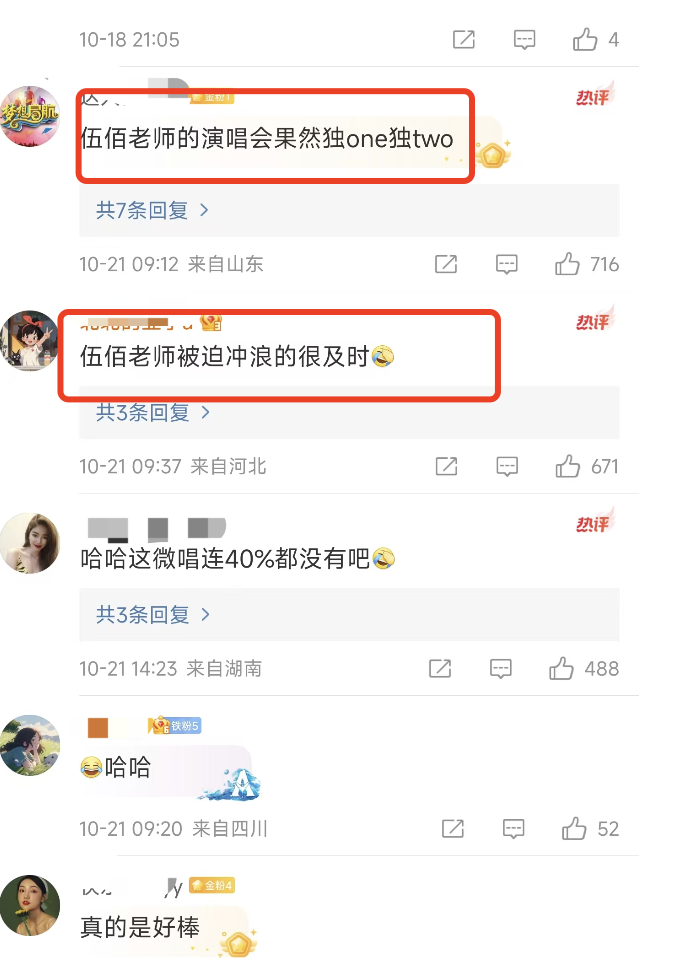The width and height of the screenshot is (676, 958).
Task: Expand 共3条回复 under the 被迫冲浪 comment
Action: [152, 412]
